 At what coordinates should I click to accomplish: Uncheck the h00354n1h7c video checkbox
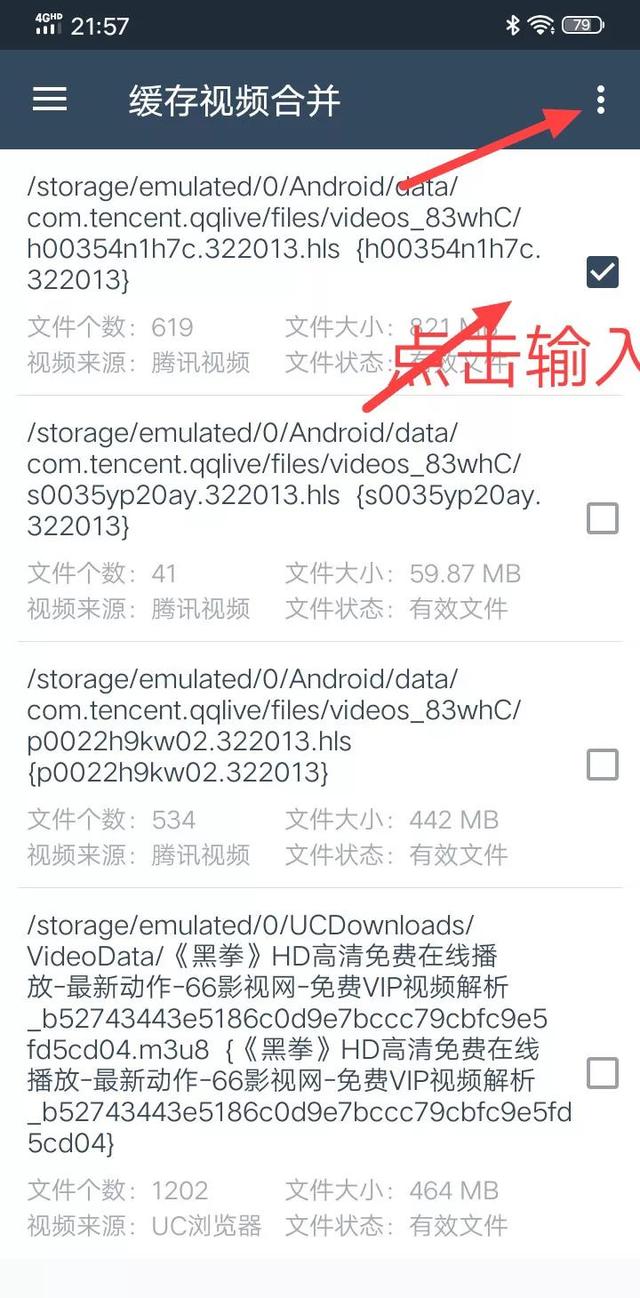[x=602, y=271]
